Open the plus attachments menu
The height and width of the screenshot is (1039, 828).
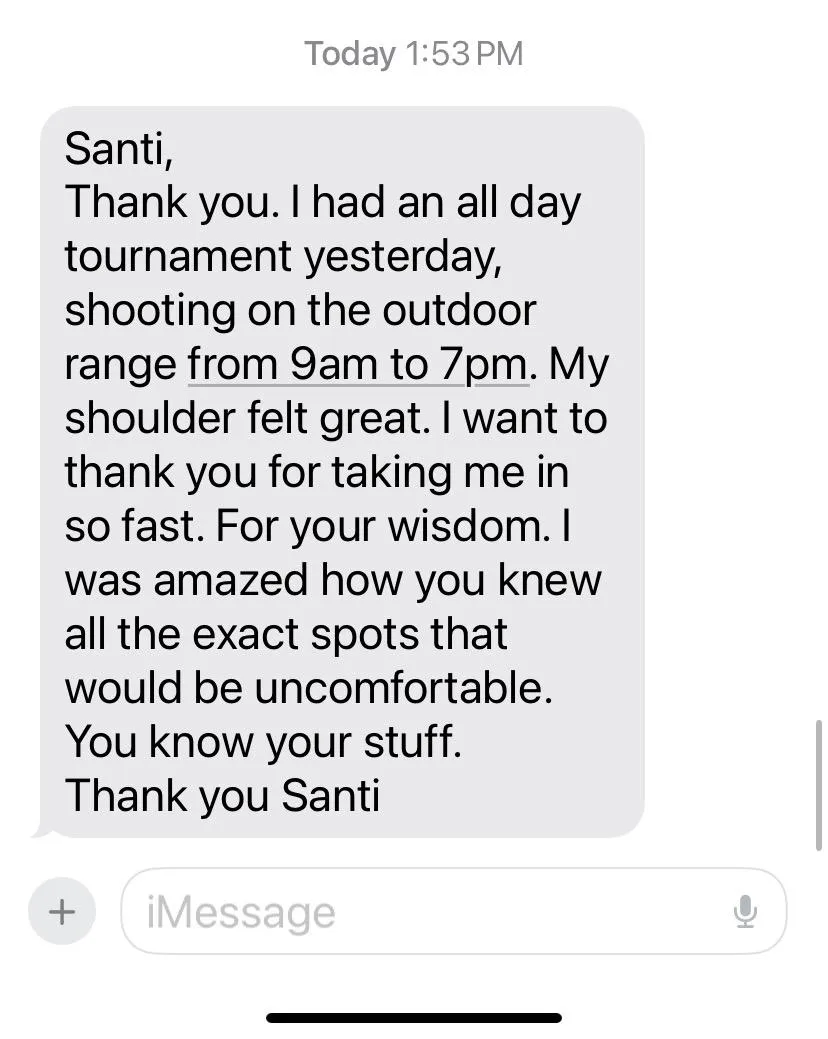point(62,911)
